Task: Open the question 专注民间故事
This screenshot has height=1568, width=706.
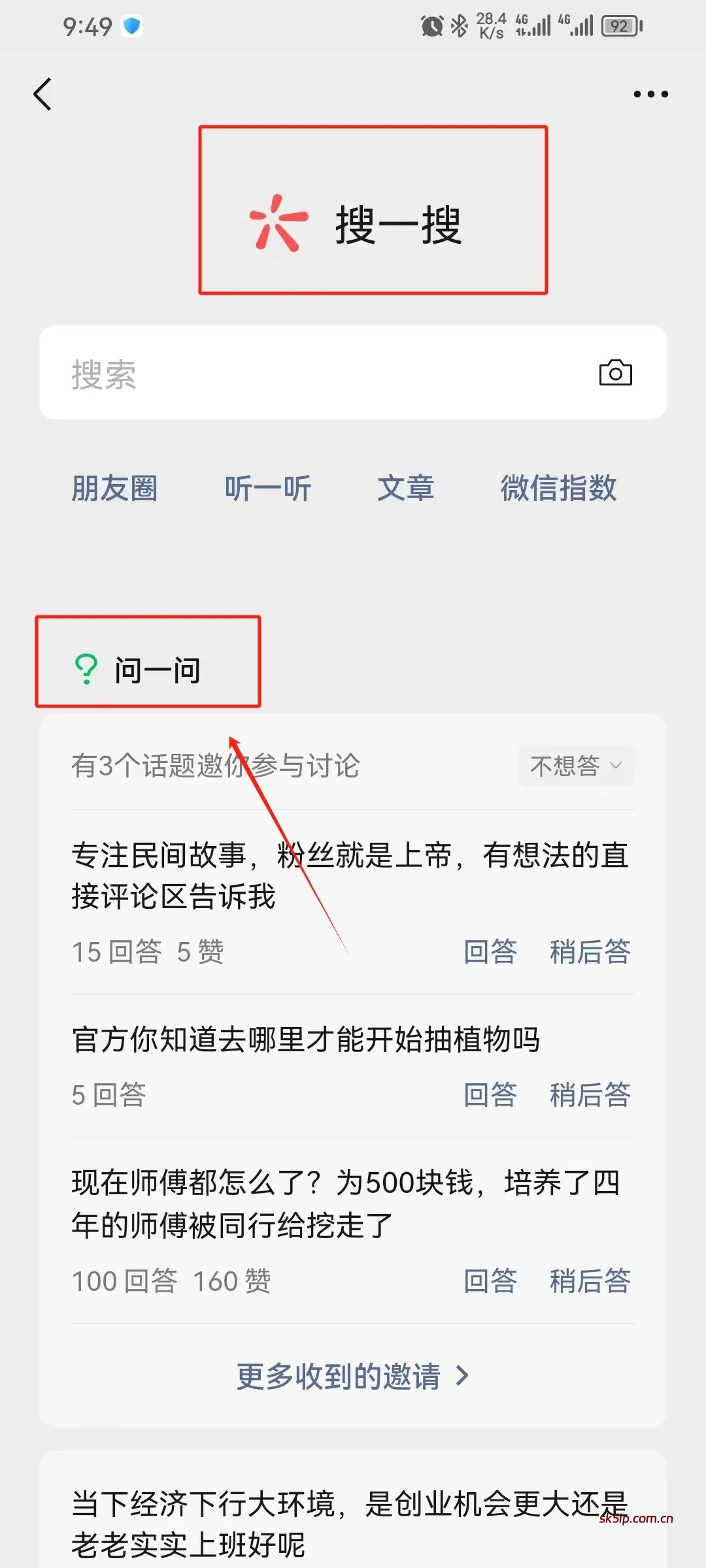Action: pos(350,875)
